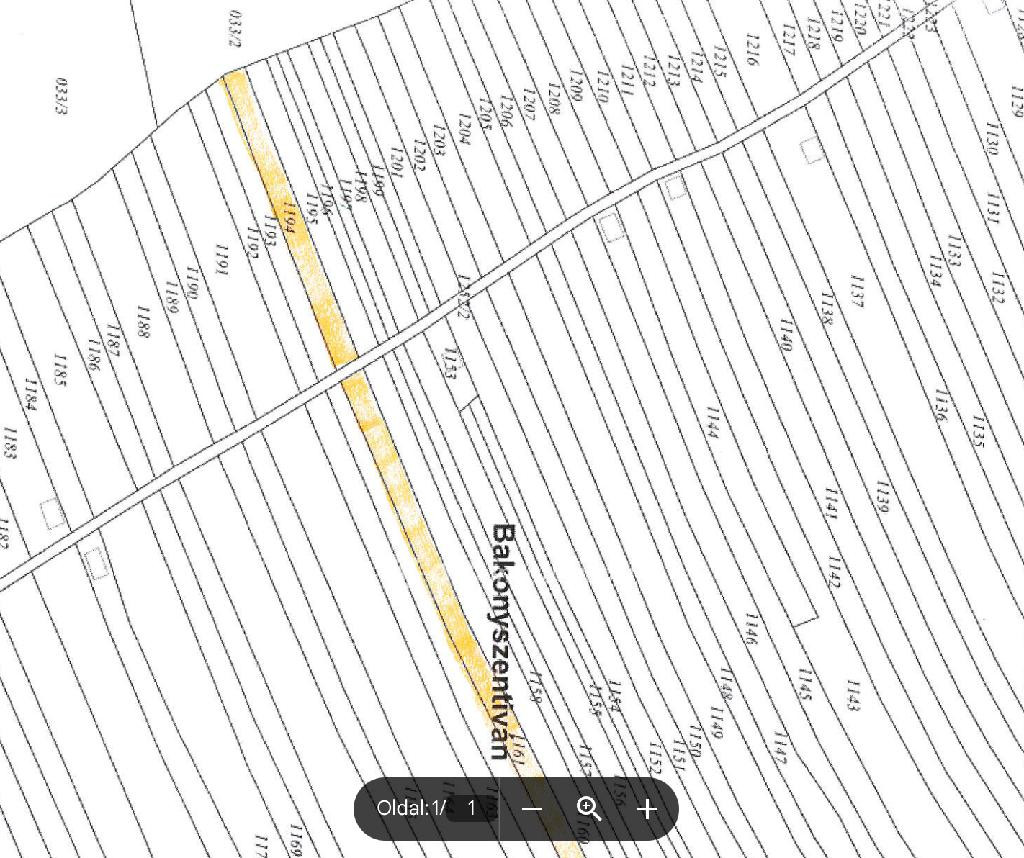Select the page number field
Viewport: 1024px width, 858px height.
(472, 808)
